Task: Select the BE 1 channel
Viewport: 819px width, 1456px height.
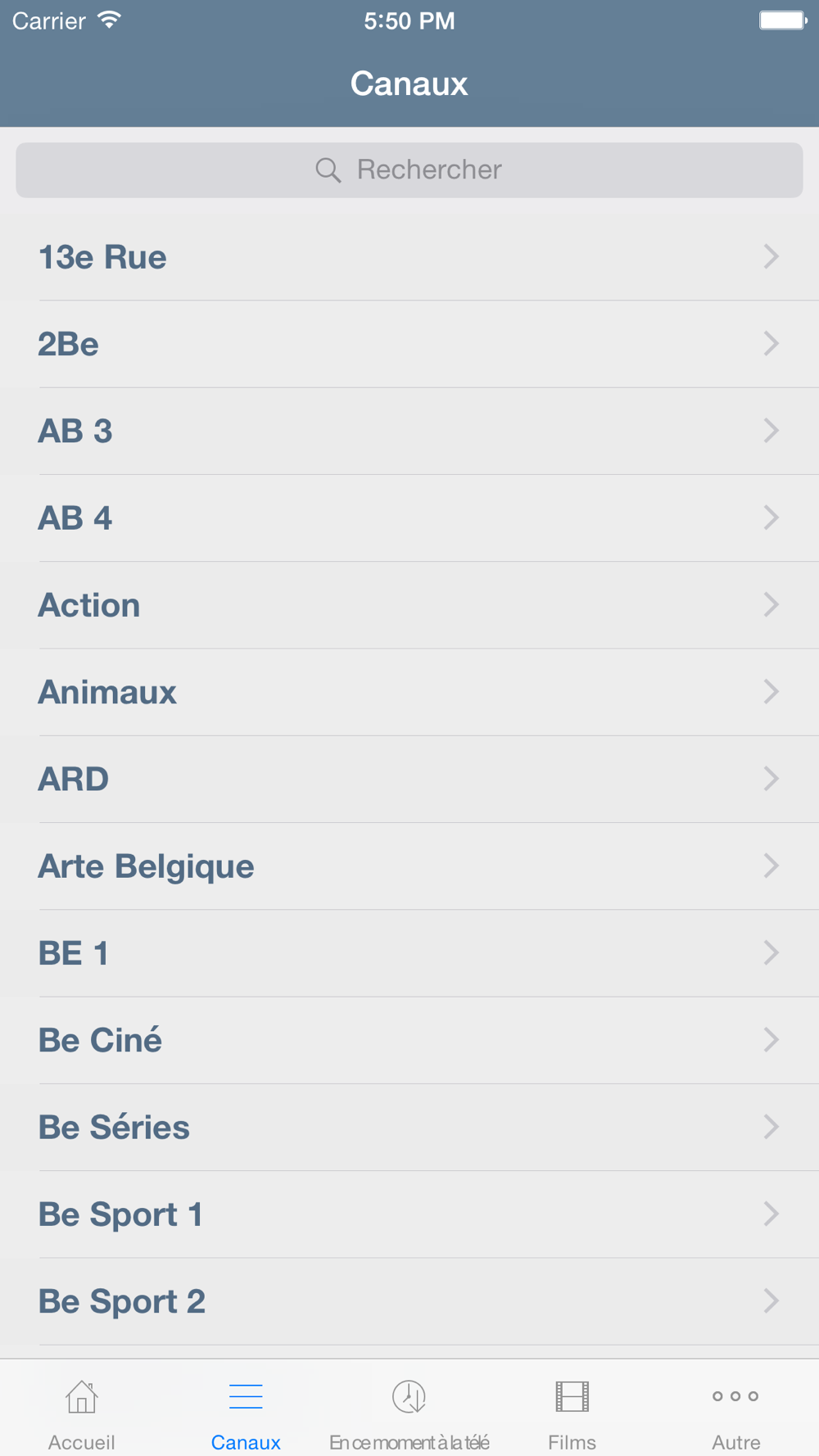Action: (409, 953)
